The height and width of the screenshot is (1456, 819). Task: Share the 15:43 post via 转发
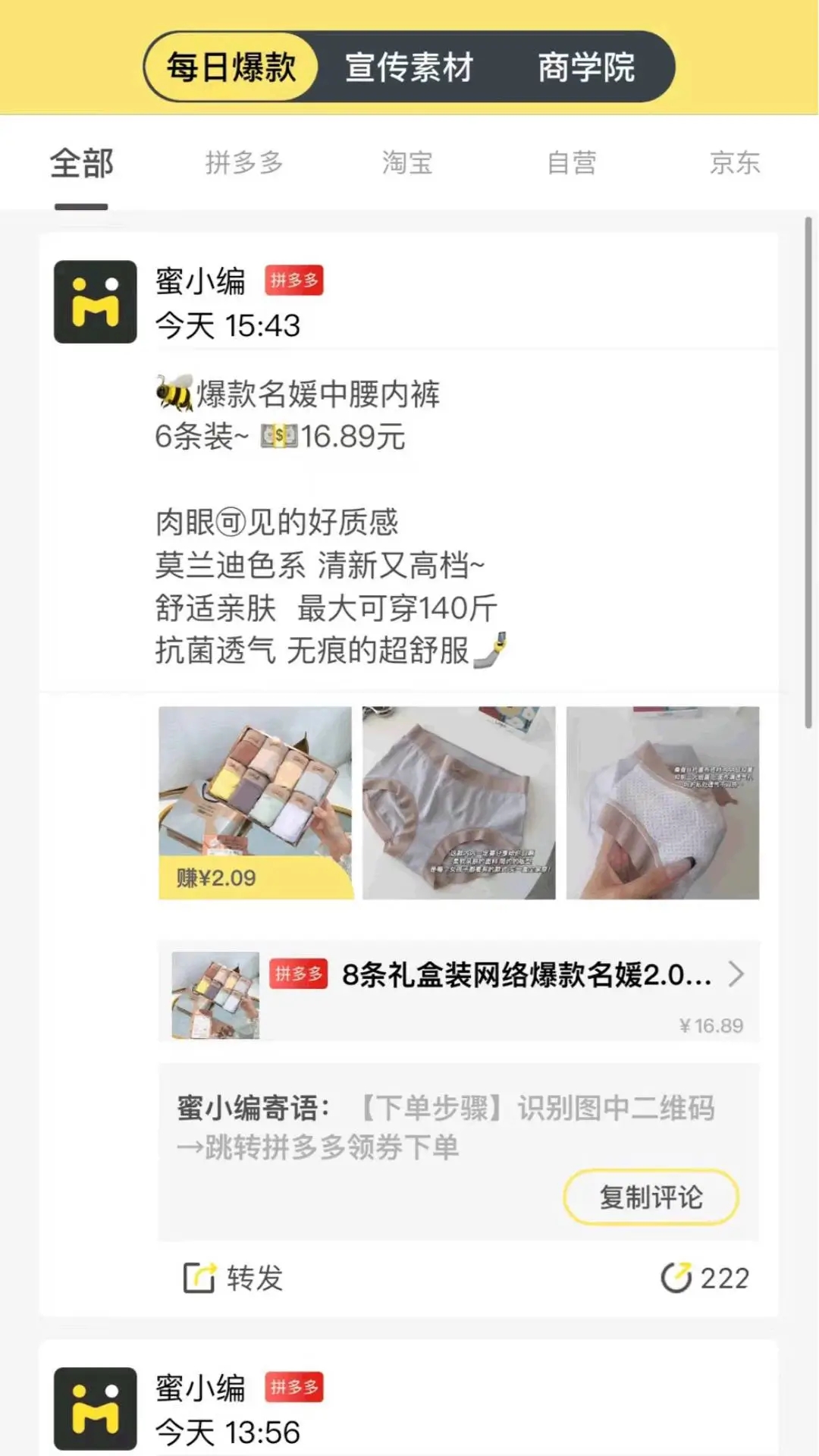234,1278
